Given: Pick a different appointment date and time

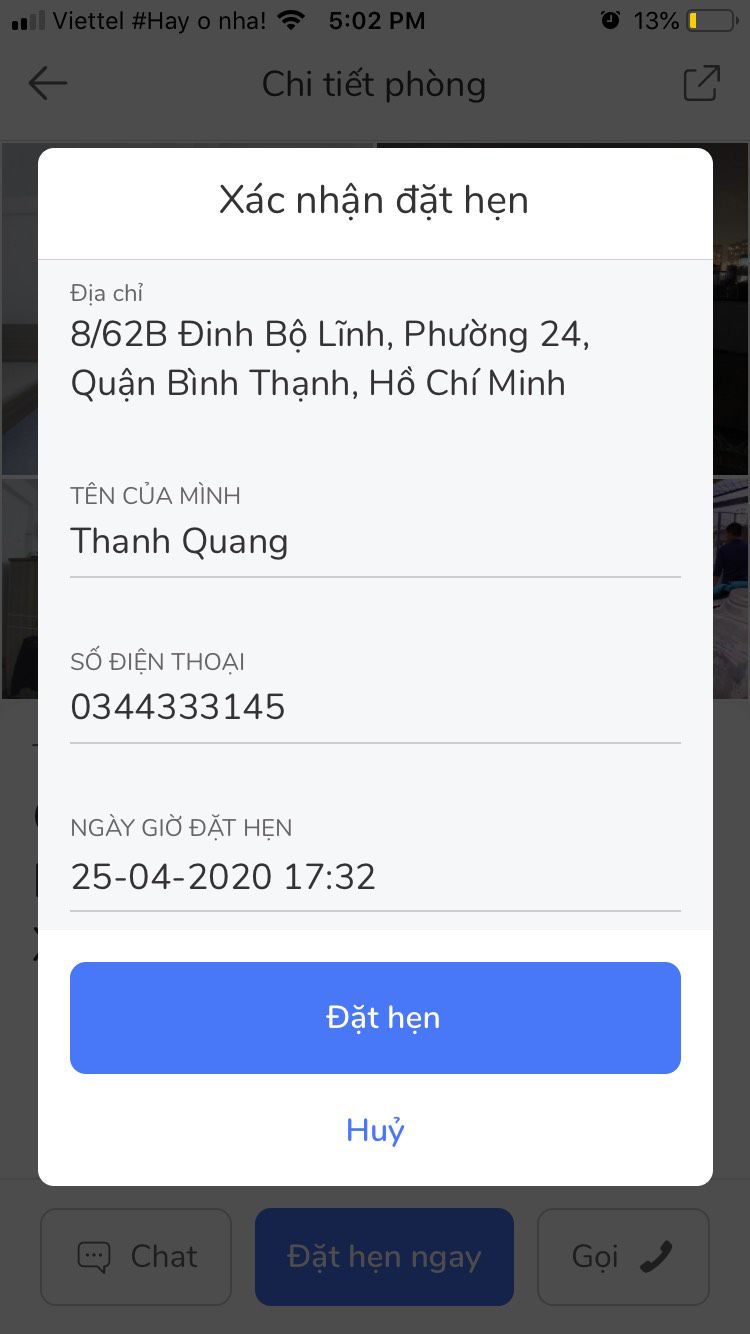Looking at the screenshot, I should 375,877.
